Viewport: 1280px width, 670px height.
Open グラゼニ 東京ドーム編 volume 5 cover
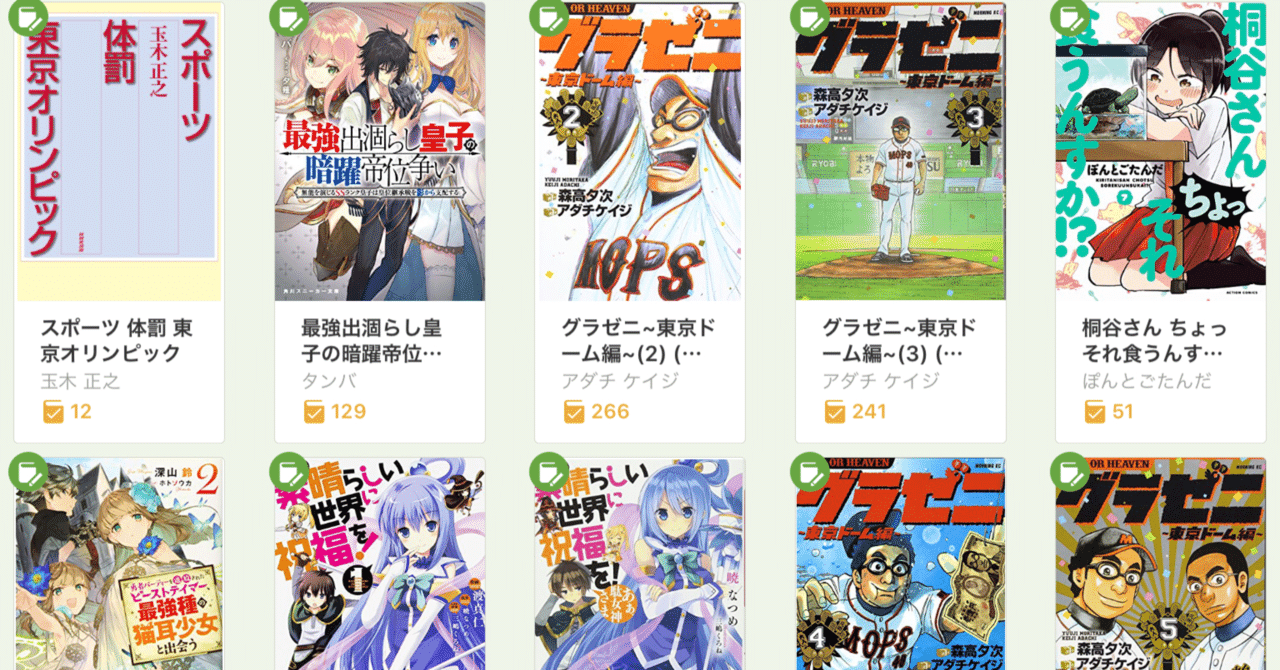[x=1160, y=565]
